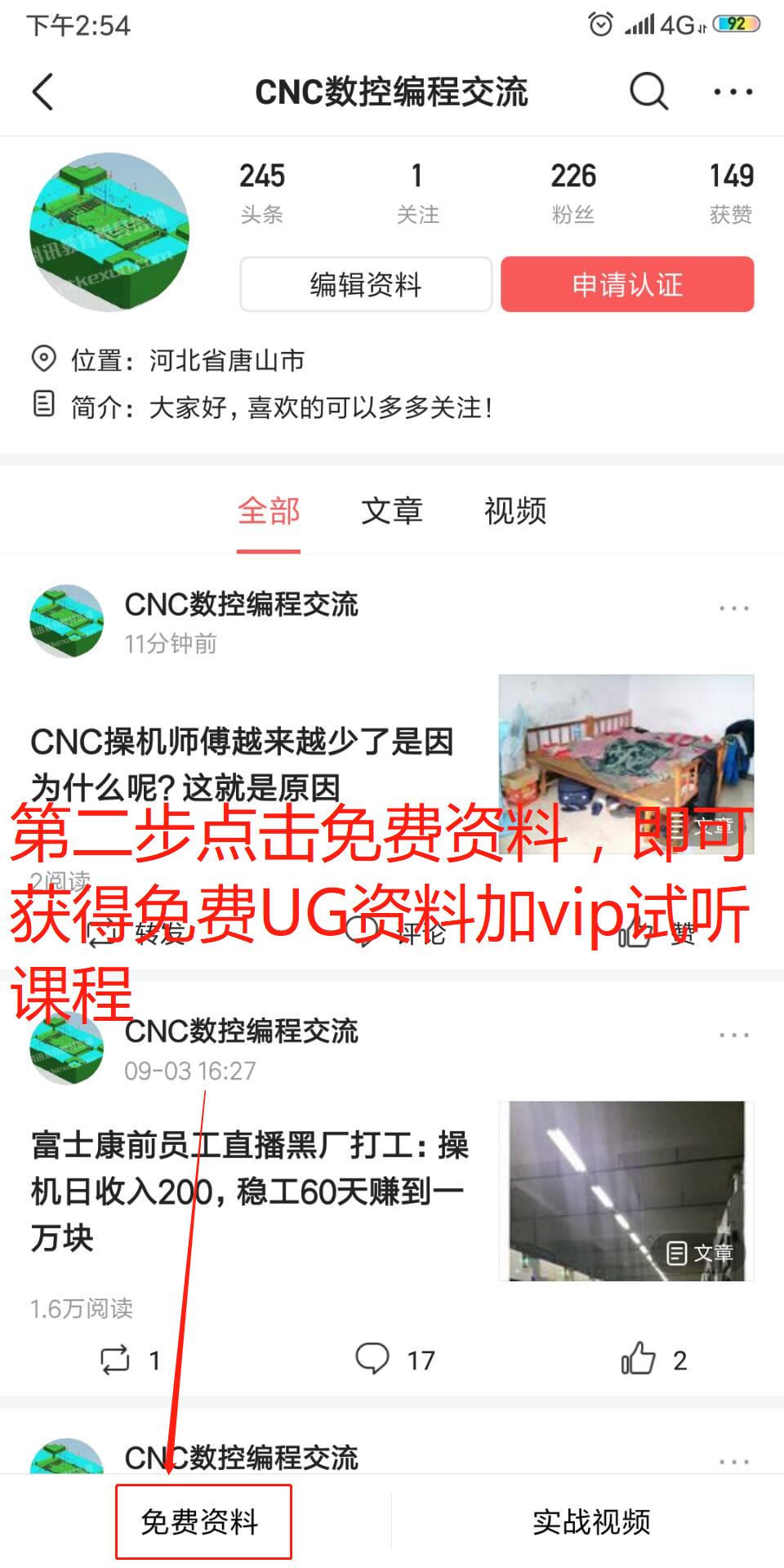Tap the thumbs-up icon under Foxconn post
Screen dimensions: 784x1568
(x=643, y=1360)
